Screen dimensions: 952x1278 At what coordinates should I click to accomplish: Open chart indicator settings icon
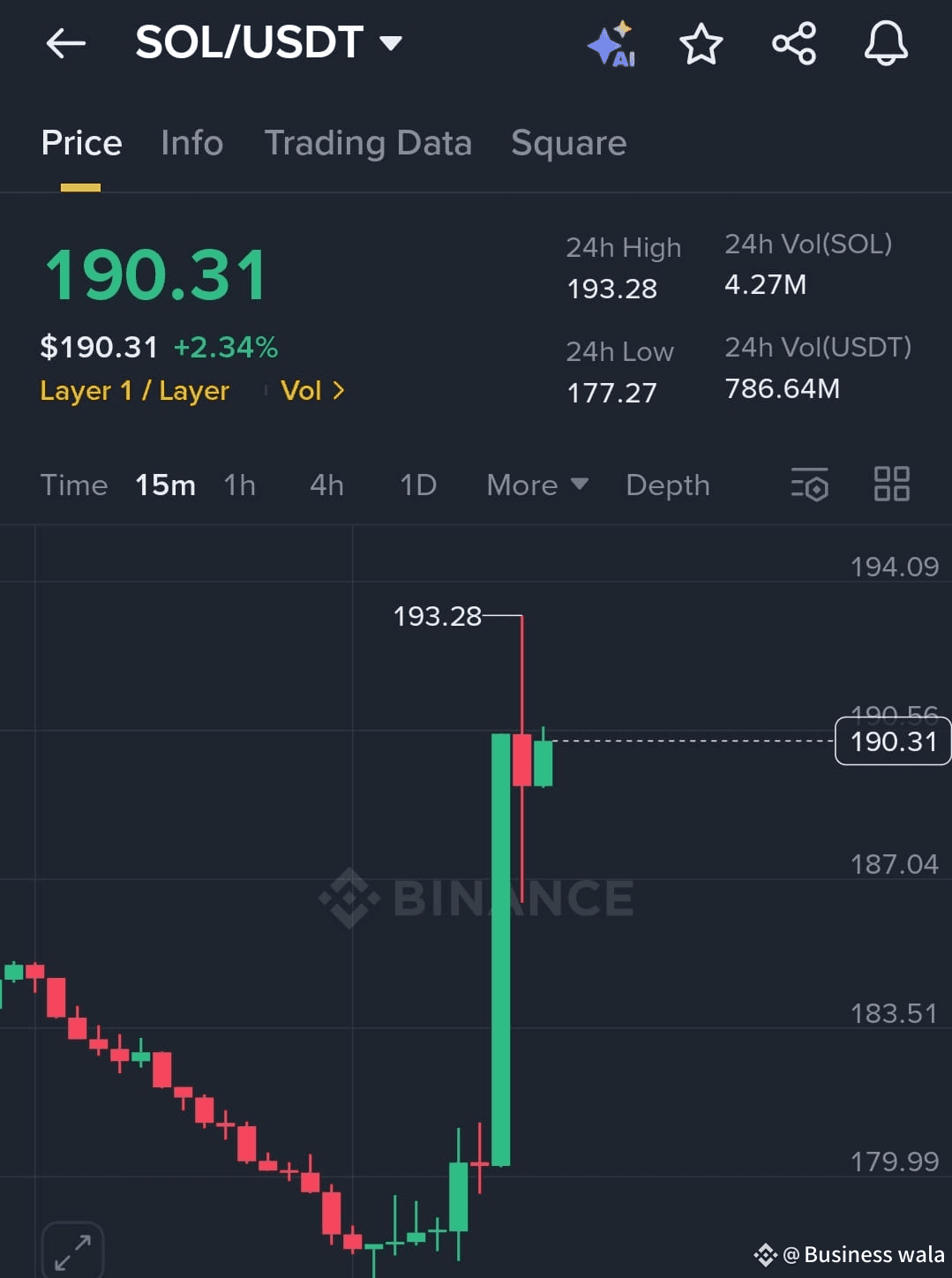[x=810, y=485]
